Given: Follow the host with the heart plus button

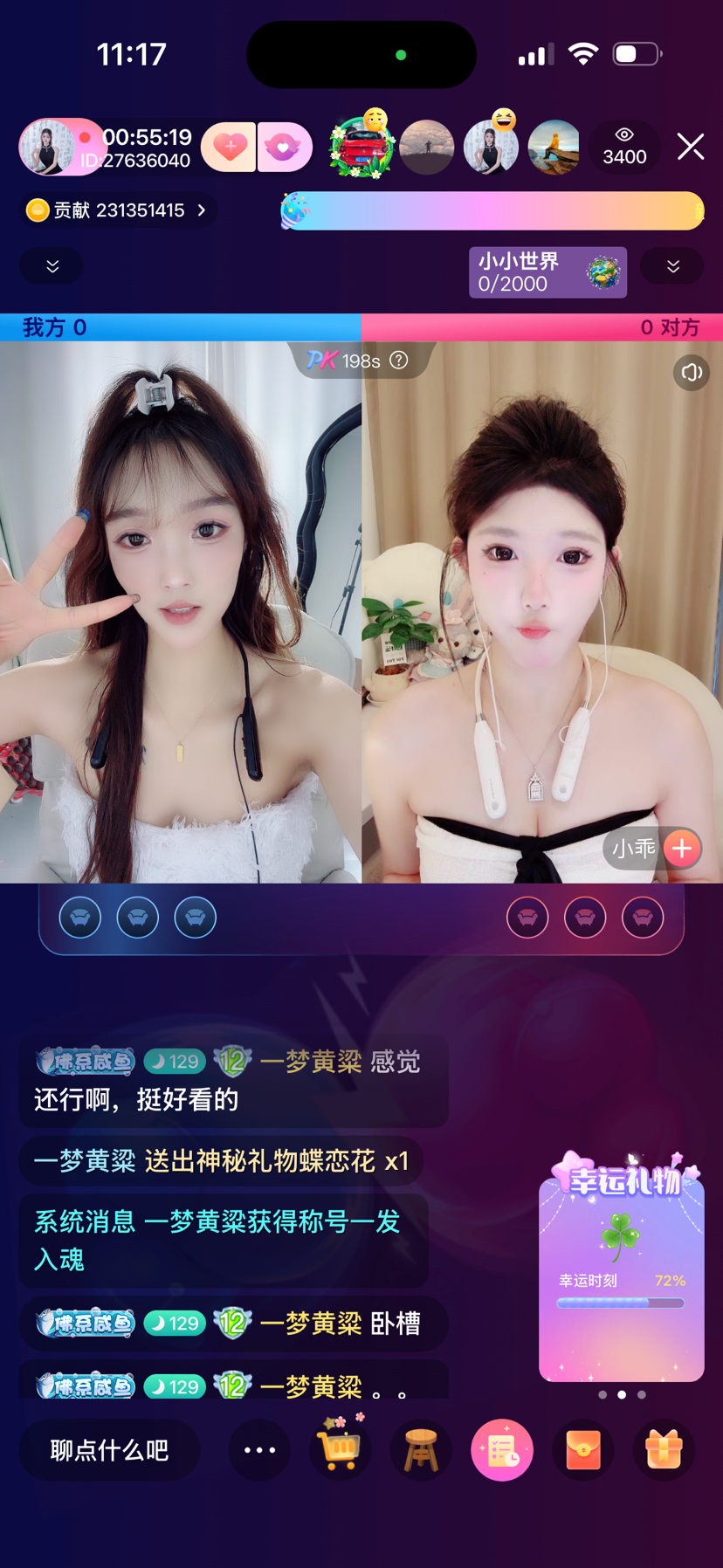Looking at the screenshot, I should click(x=229, y=147).
